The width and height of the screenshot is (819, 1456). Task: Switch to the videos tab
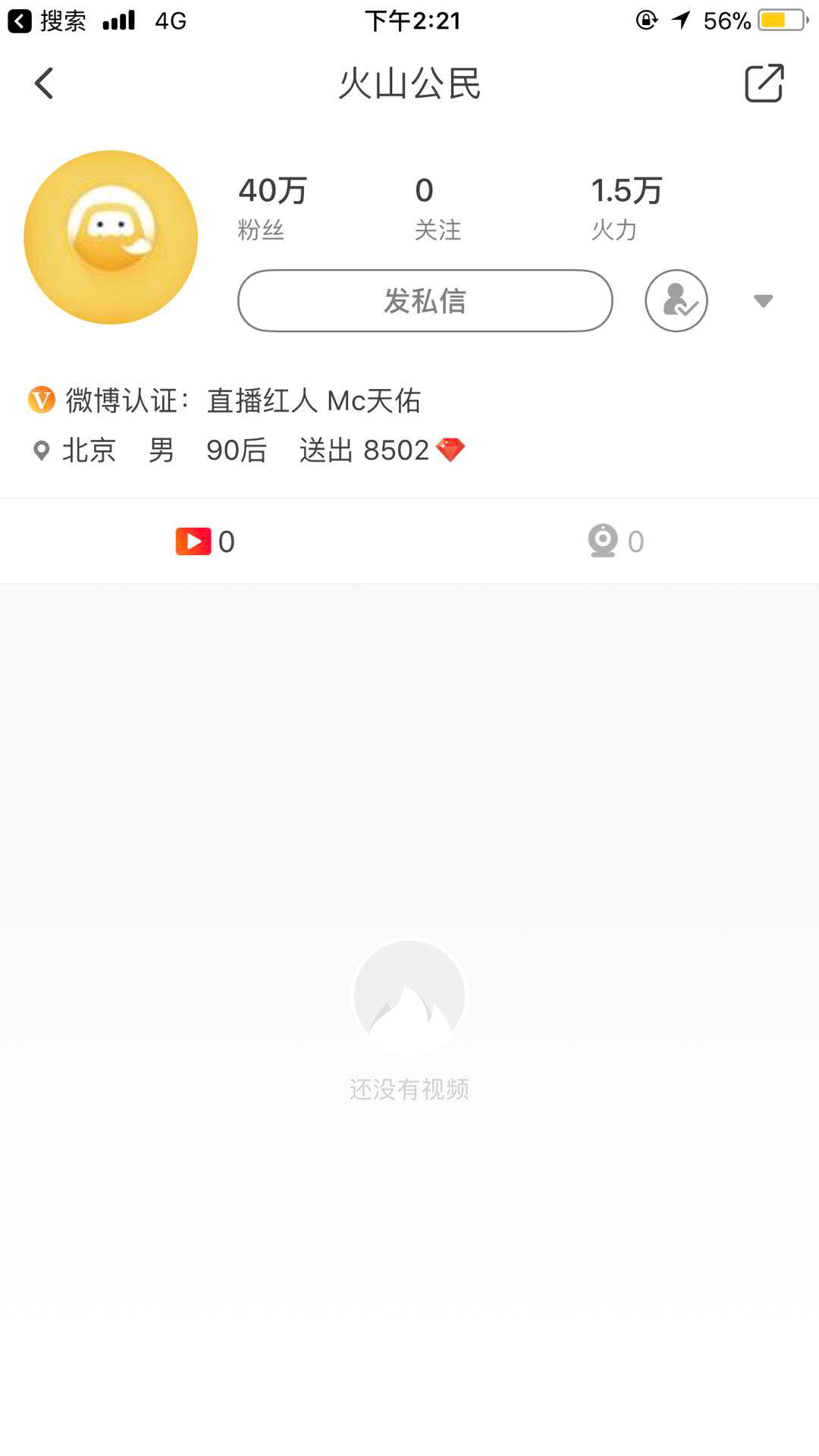tap(205, 541)
